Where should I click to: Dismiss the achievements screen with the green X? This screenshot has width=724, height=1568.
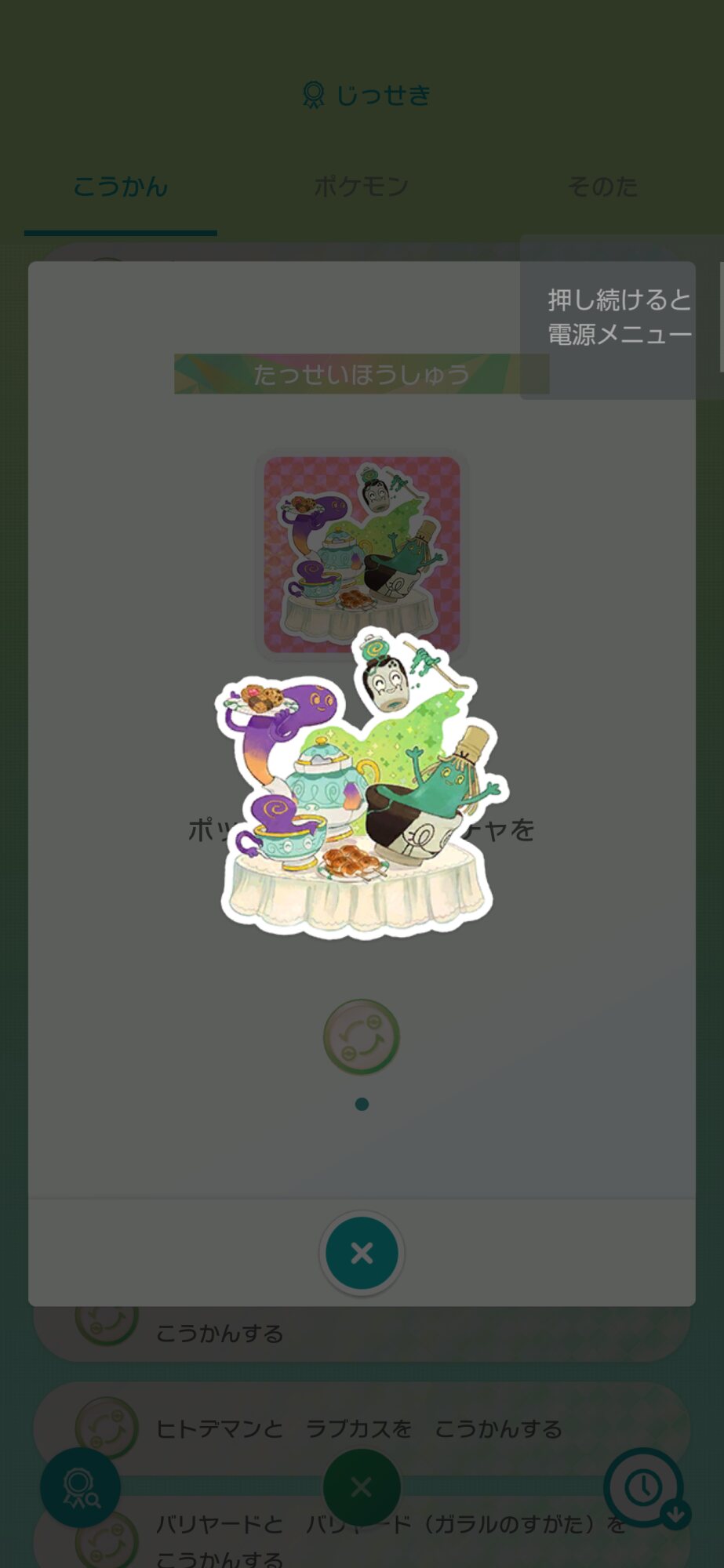(362, 1486)
